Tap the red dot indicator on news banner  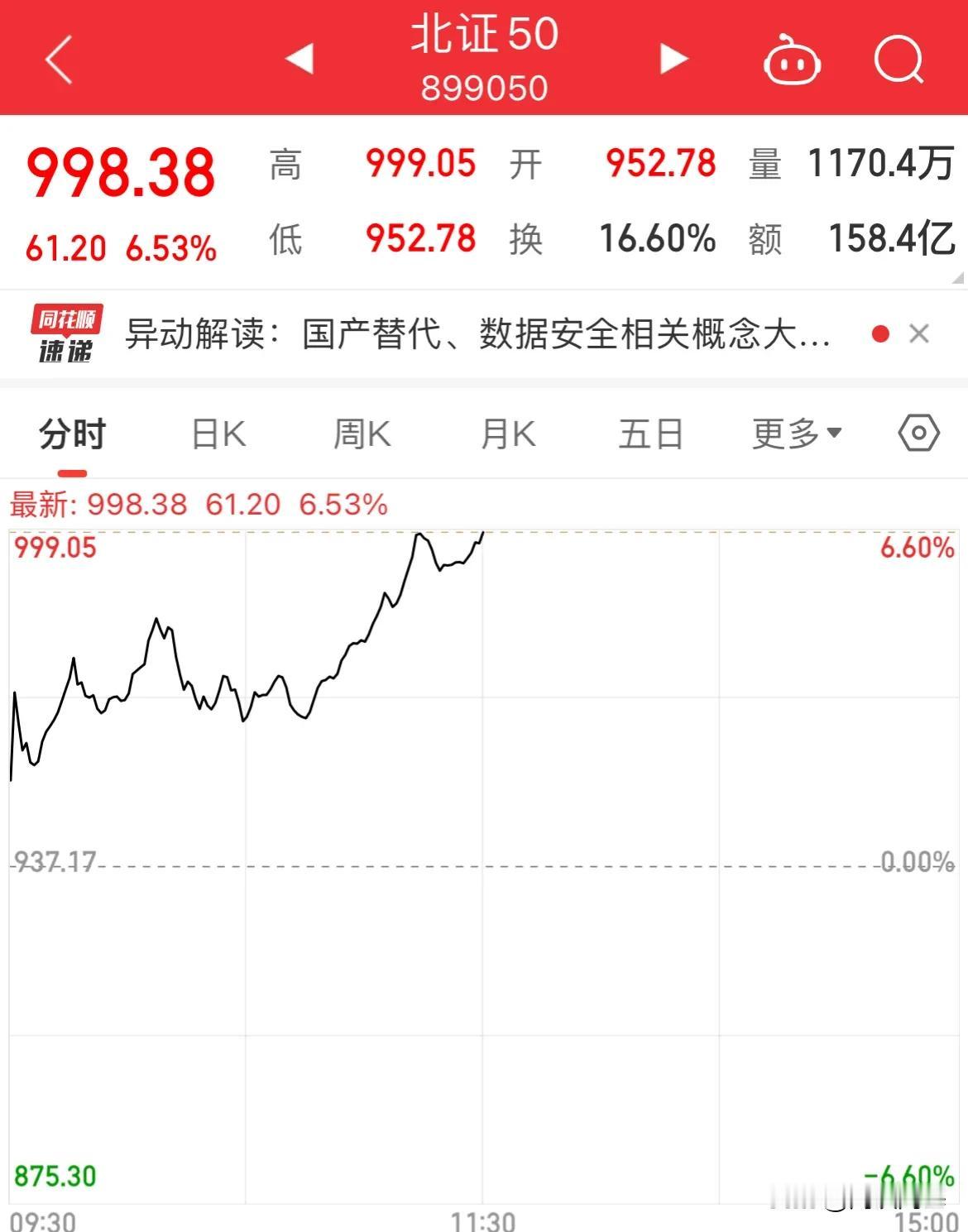(x=880, y=333)
